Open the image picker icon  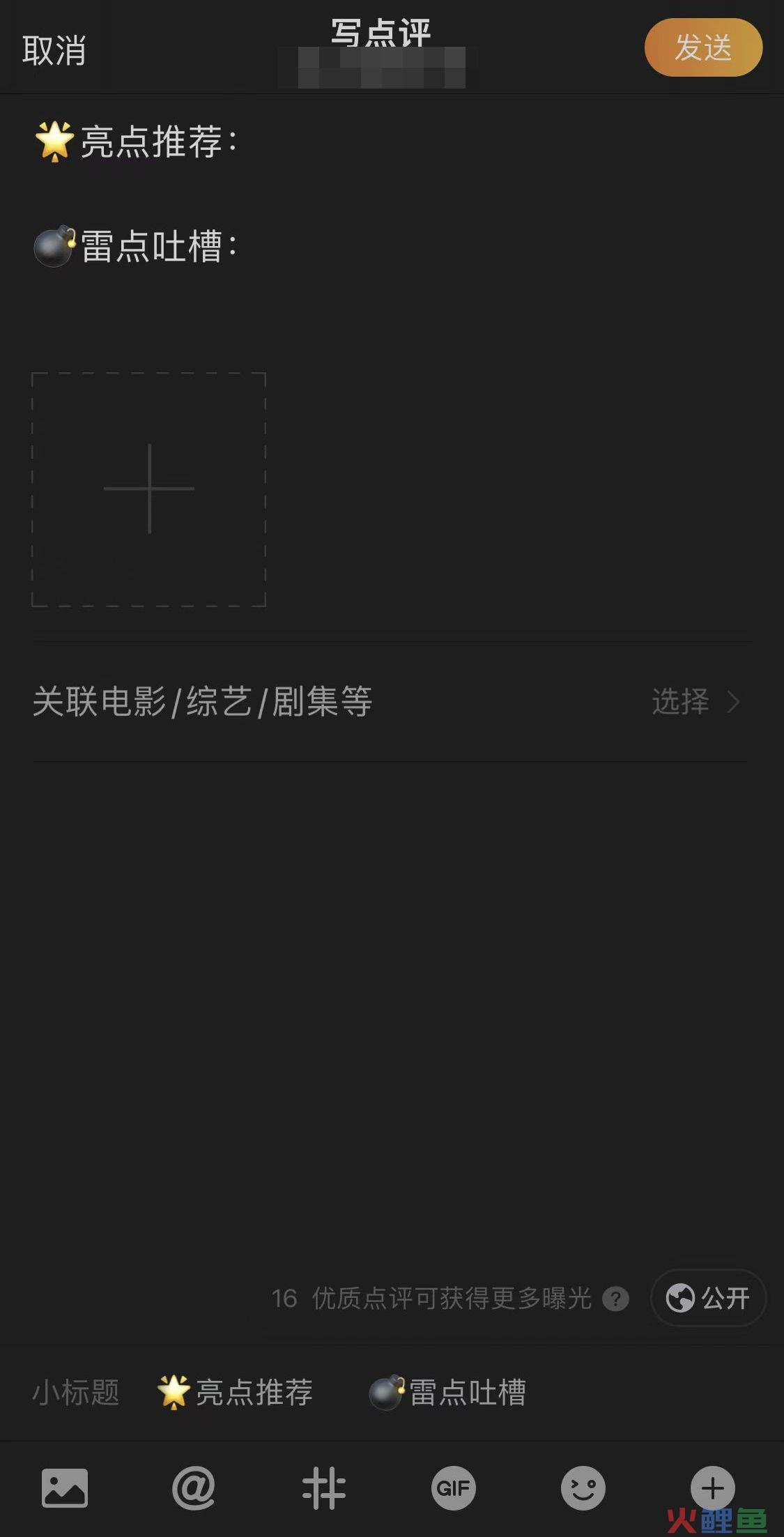click(x=65, y=1488)
